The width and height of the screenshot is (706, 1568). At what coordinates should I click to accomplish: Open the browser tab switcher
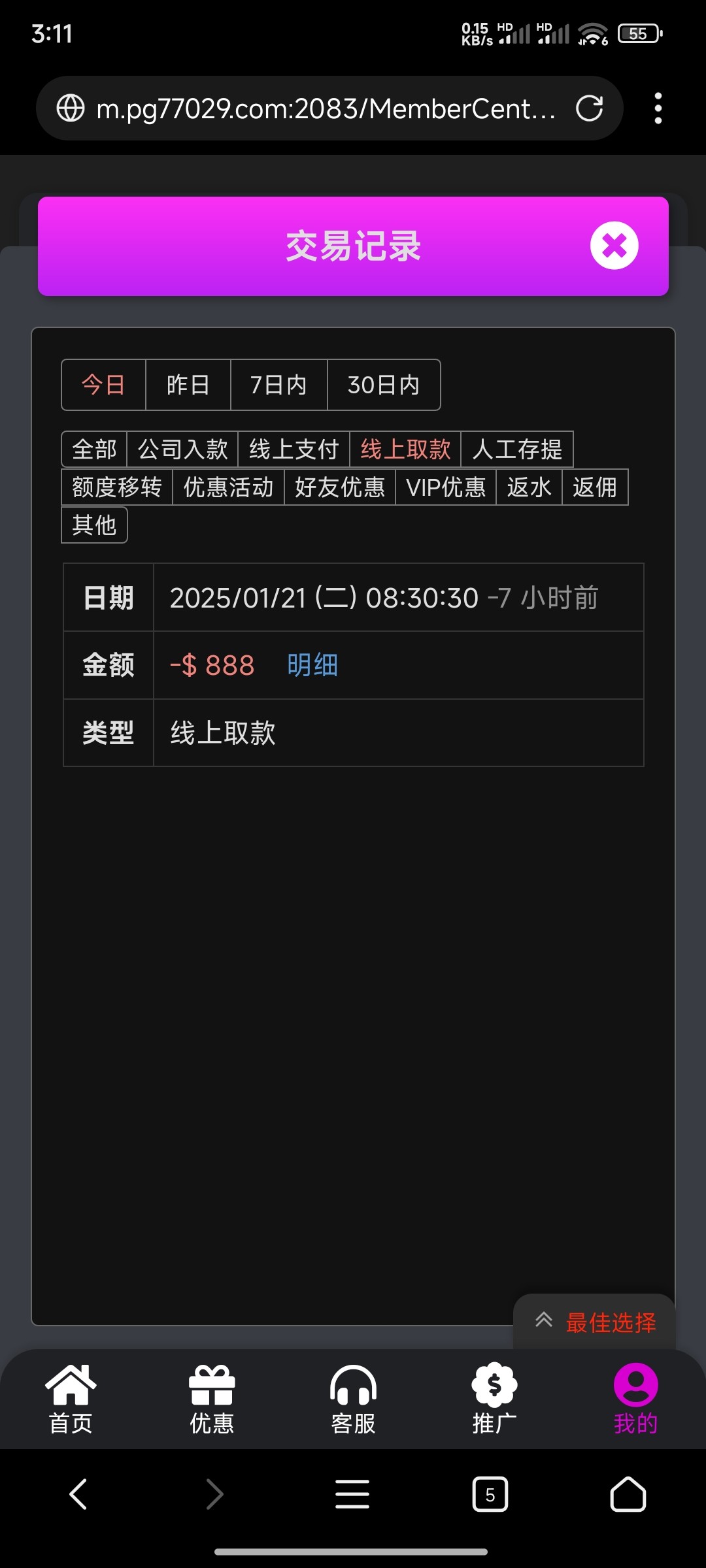[490, 1494]
